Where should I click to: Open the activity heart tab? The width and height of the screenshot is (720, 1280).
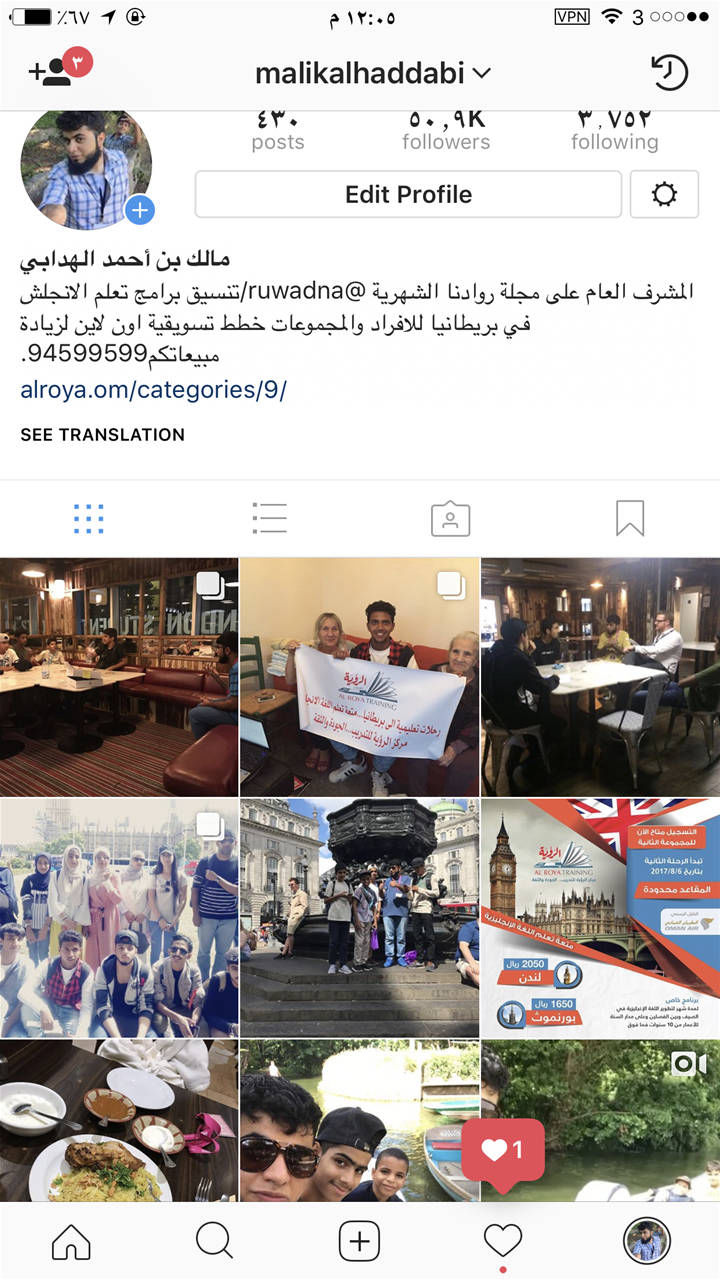[503, 1242]
